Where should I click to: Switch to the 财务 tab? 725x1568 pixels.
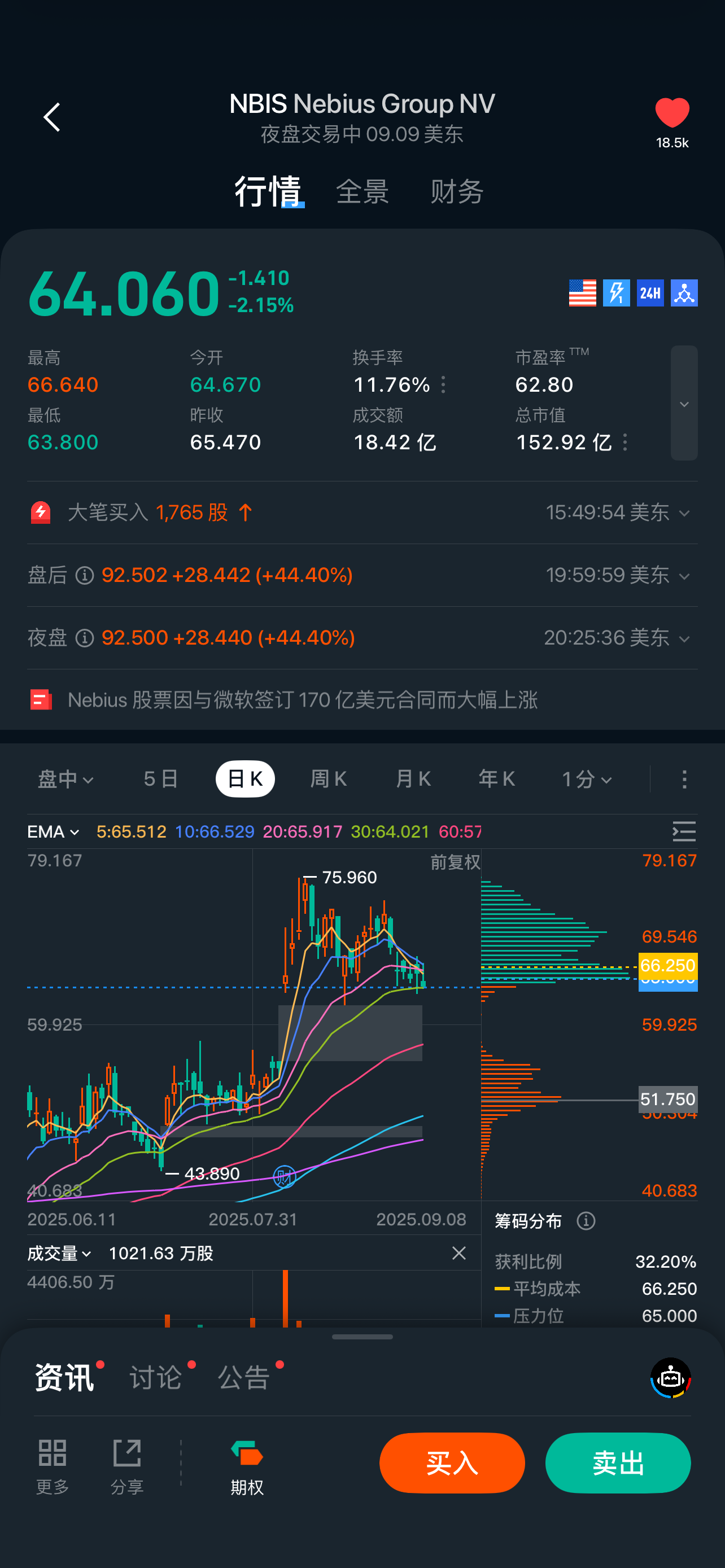(x=457, y=192)
